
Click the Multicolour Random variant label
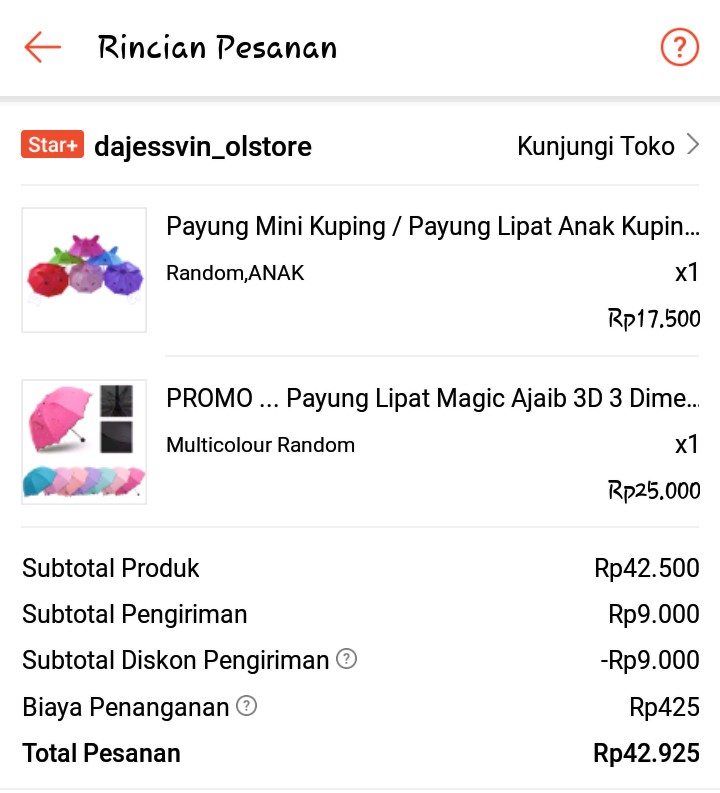click(x=260, y=445)
